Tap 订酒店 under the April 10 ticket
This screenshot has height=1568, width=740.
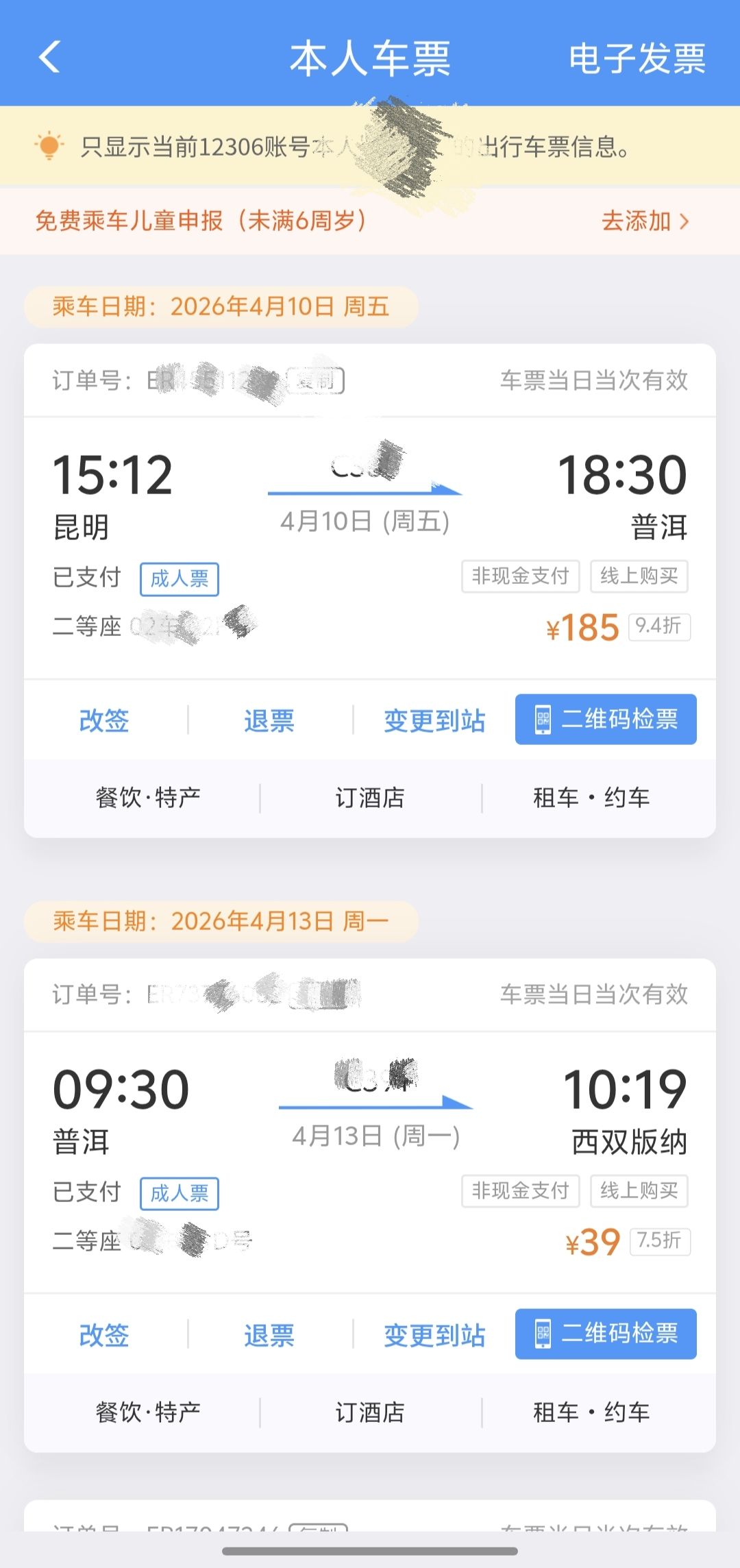pos(370,798)
